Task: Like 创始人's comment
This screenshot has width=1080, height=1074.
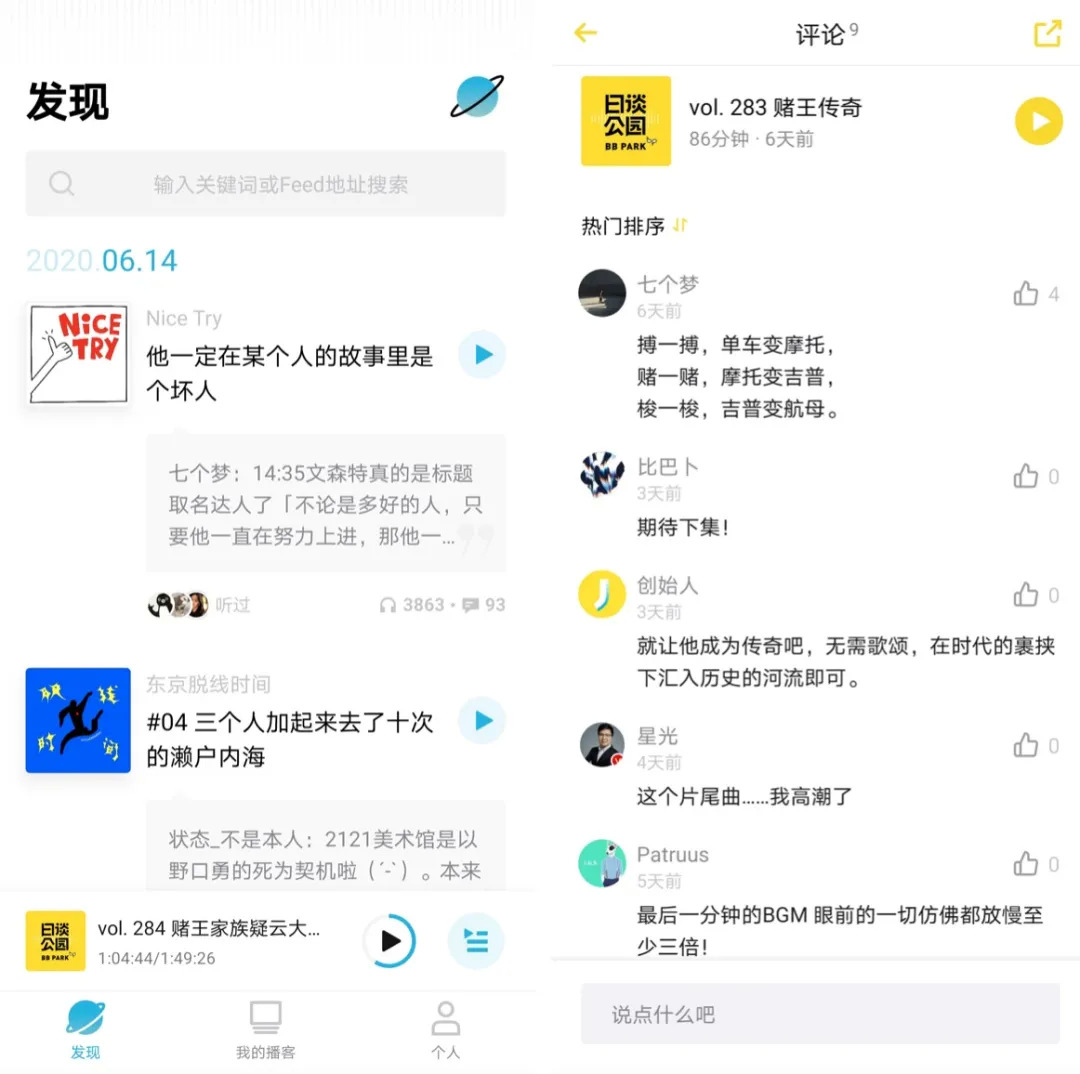Action: coord(1026,596)
